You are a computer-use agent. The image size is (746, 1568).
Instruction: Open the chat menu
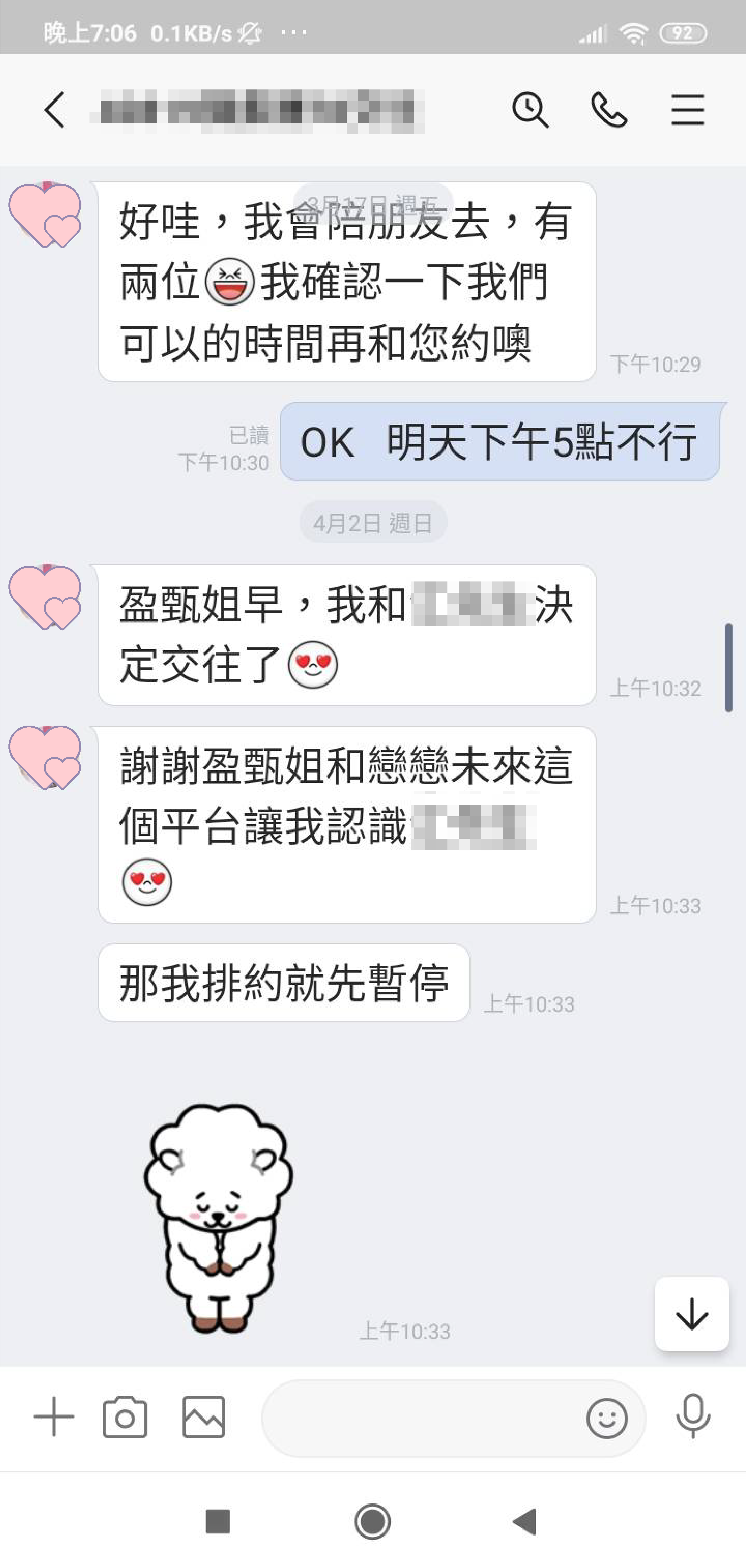[x=688, y=110]
